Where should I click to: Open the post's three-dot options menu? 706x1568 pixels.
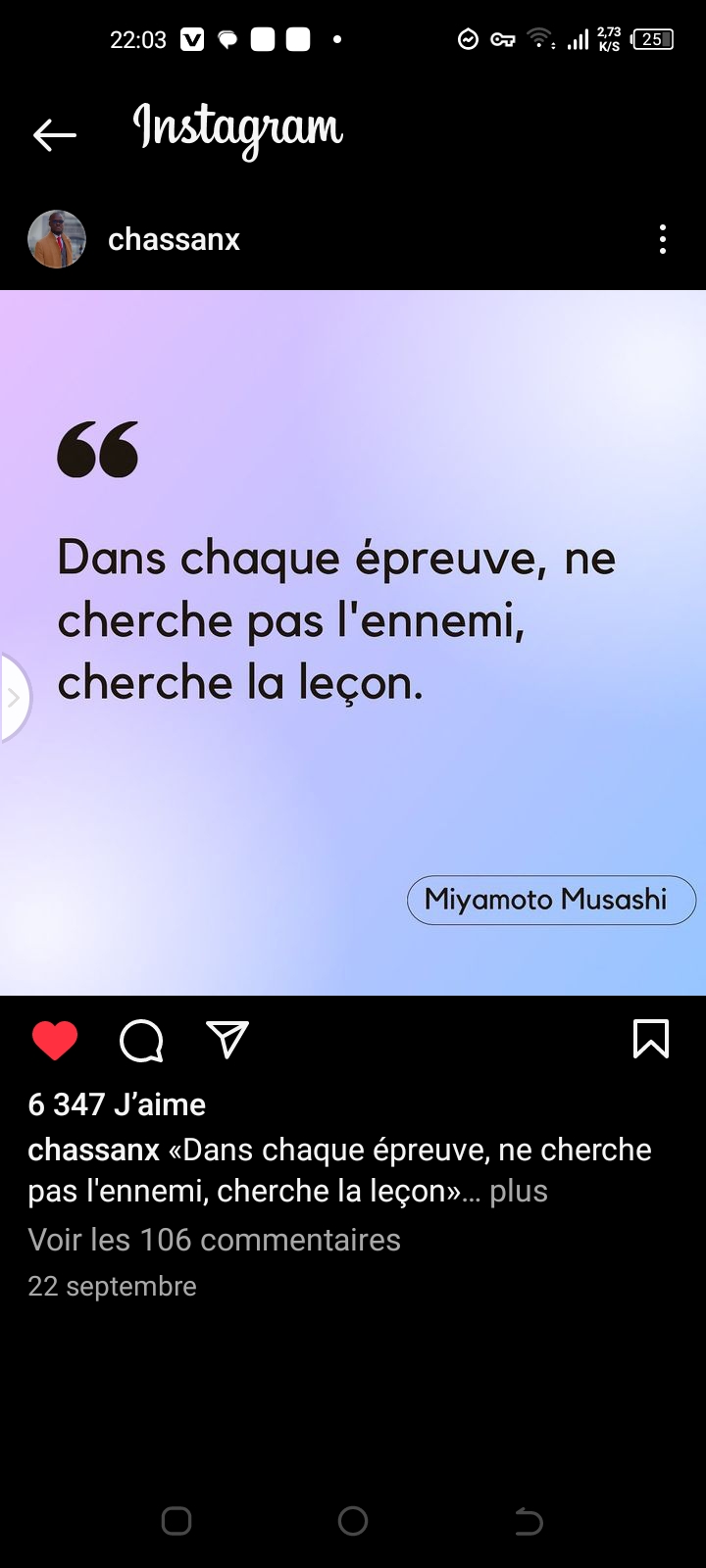pyautogui.click(x=663, y=239)
